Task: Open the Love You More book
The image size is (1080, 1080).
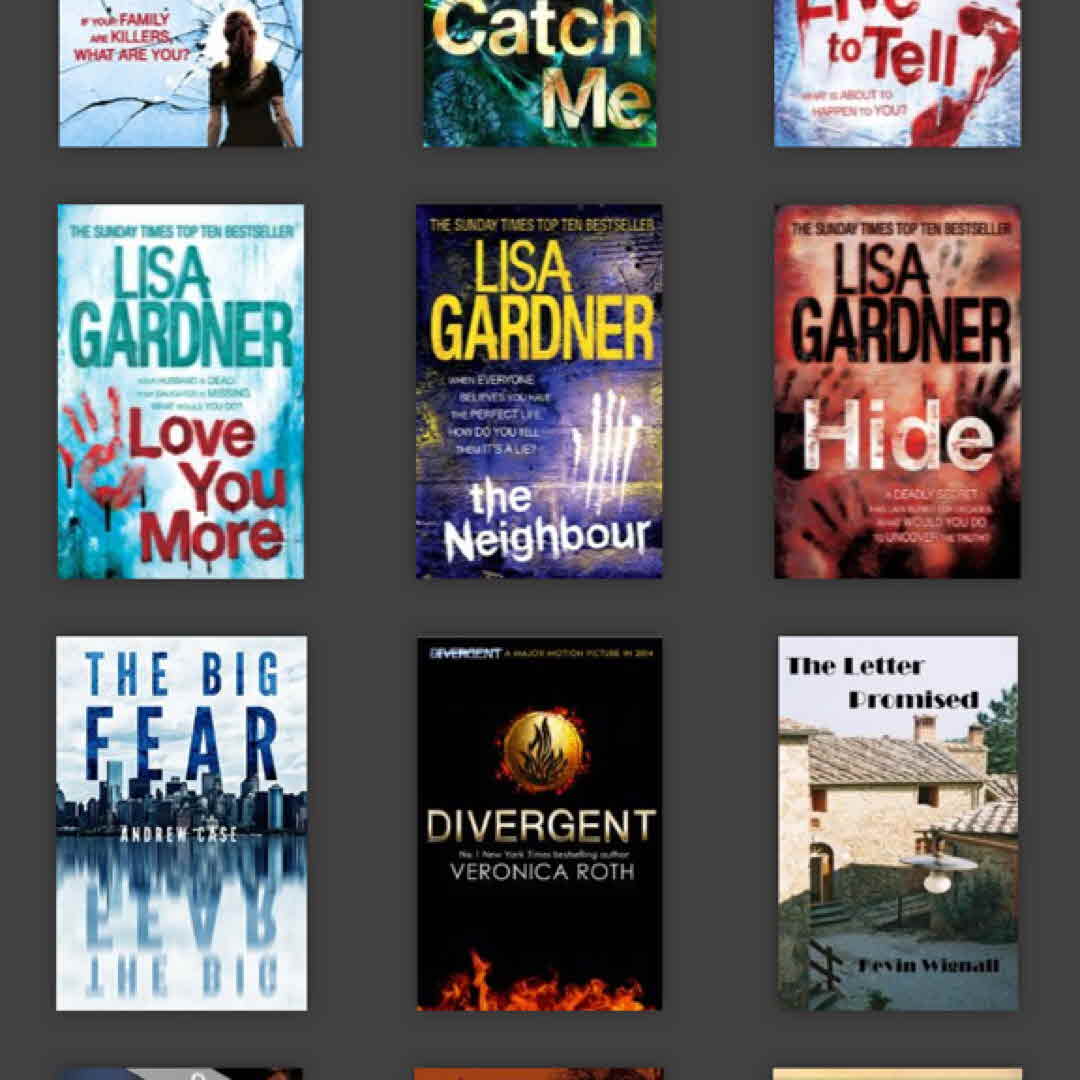Action: click(181, 391)
